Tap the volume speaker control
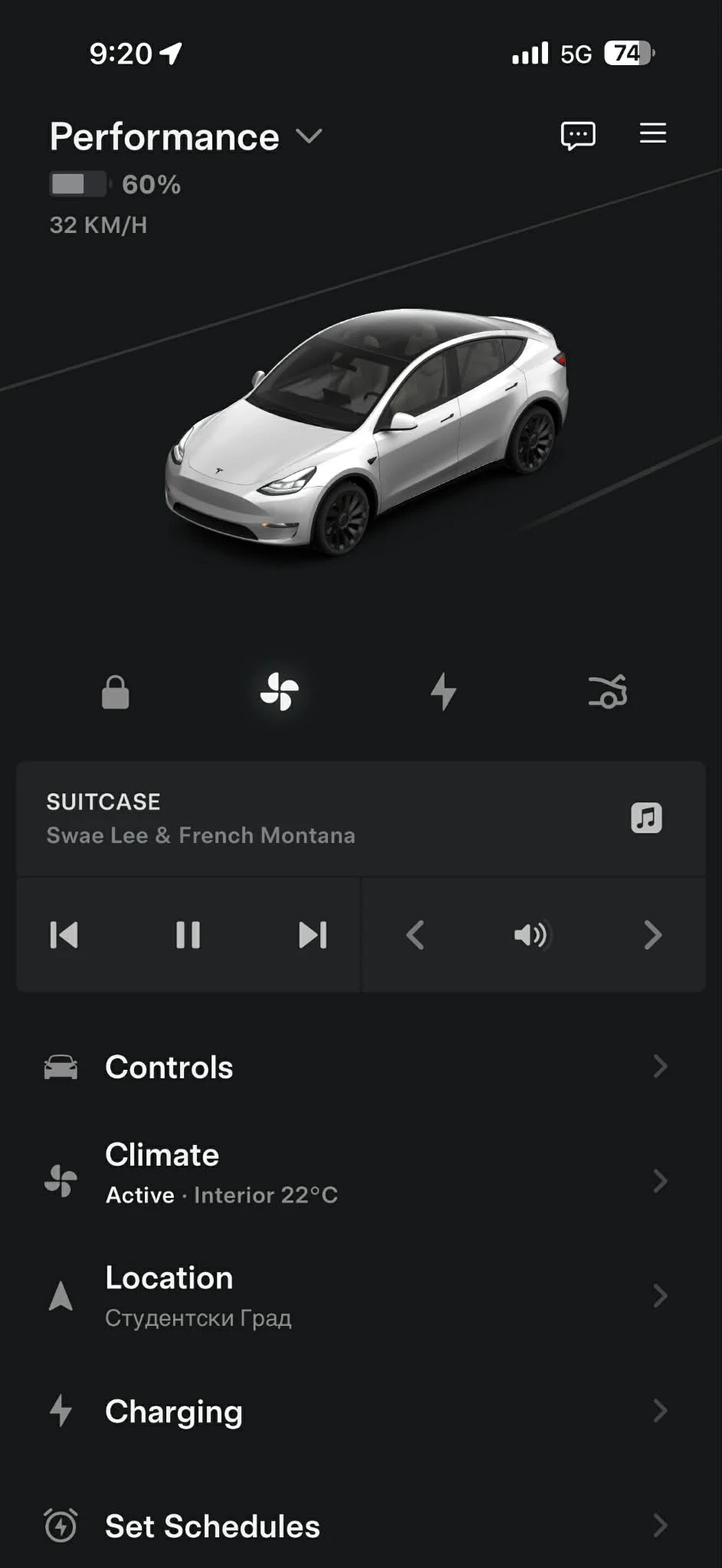This screenshot has height=1568, width=722. (532, 934)
